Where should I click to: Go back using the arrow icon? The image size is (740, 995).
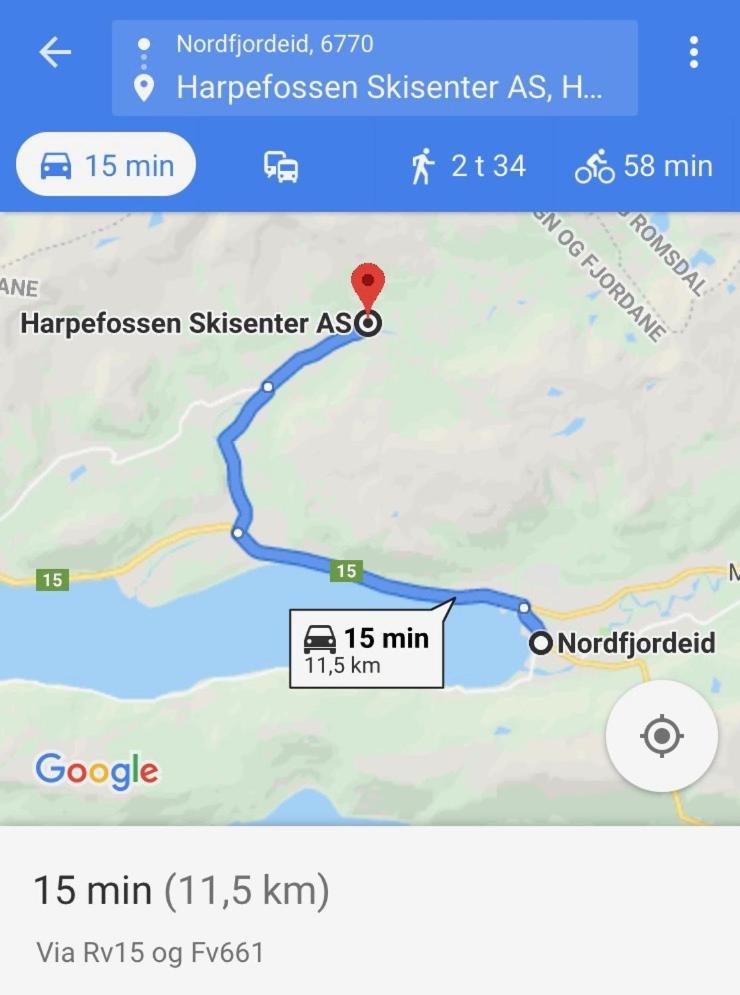55,53
